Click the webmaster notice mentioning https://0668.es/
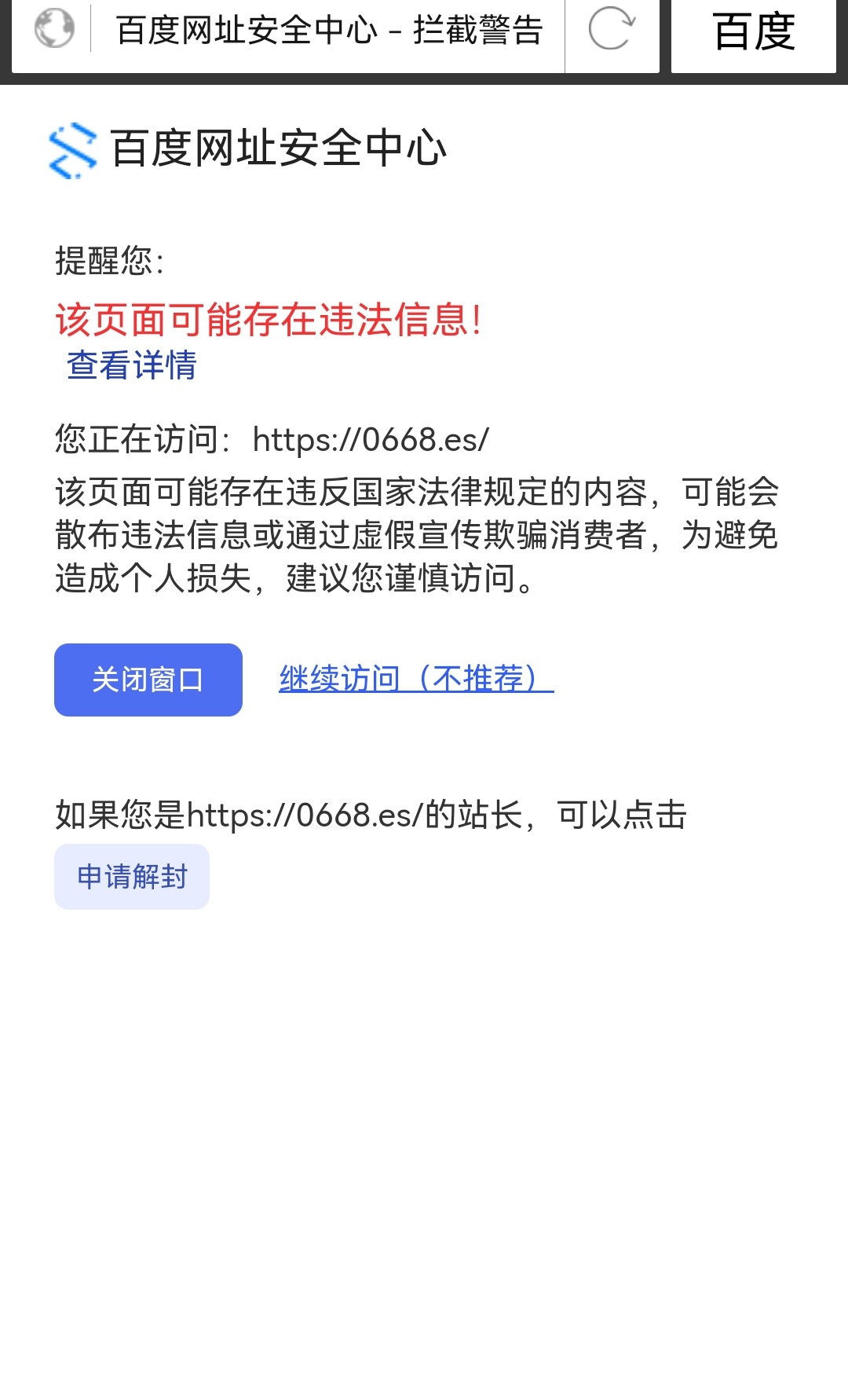 (x=369, y=815)
